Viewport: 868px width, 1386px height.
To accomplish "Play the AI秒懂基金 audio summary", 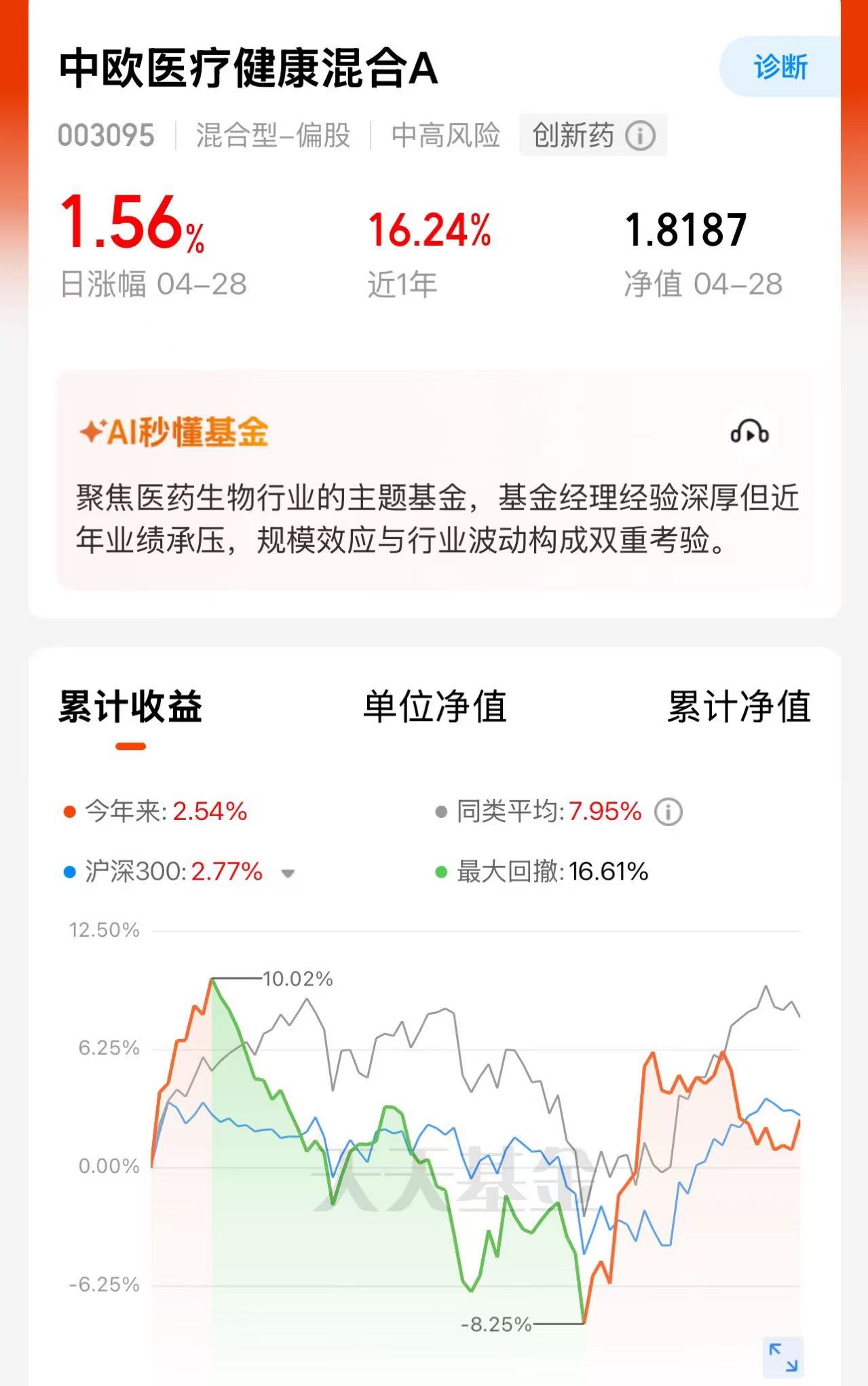I will pos(749,432).
